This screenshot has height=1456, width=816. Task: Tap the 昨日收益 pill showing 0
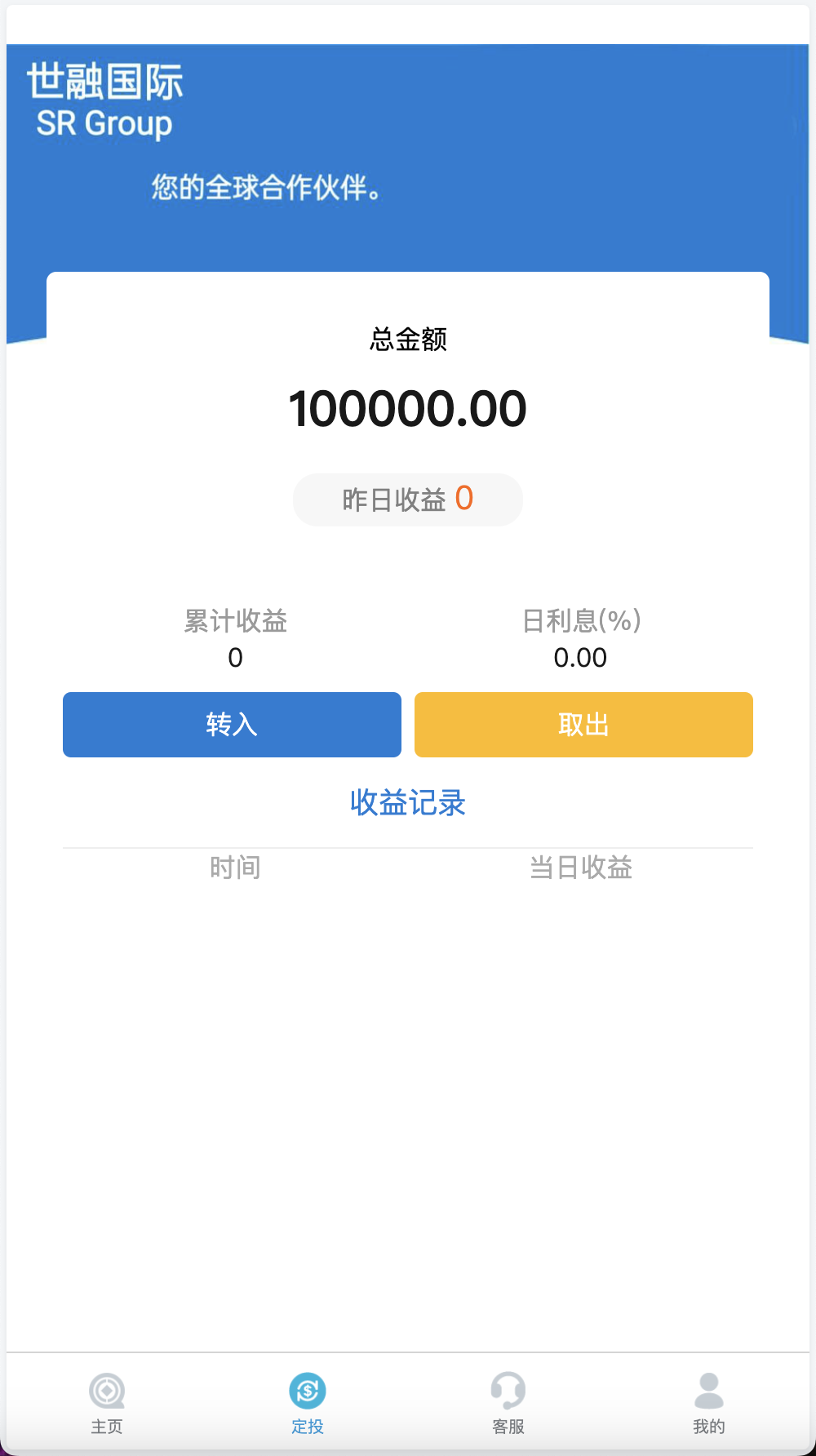(x=407, y=499)
